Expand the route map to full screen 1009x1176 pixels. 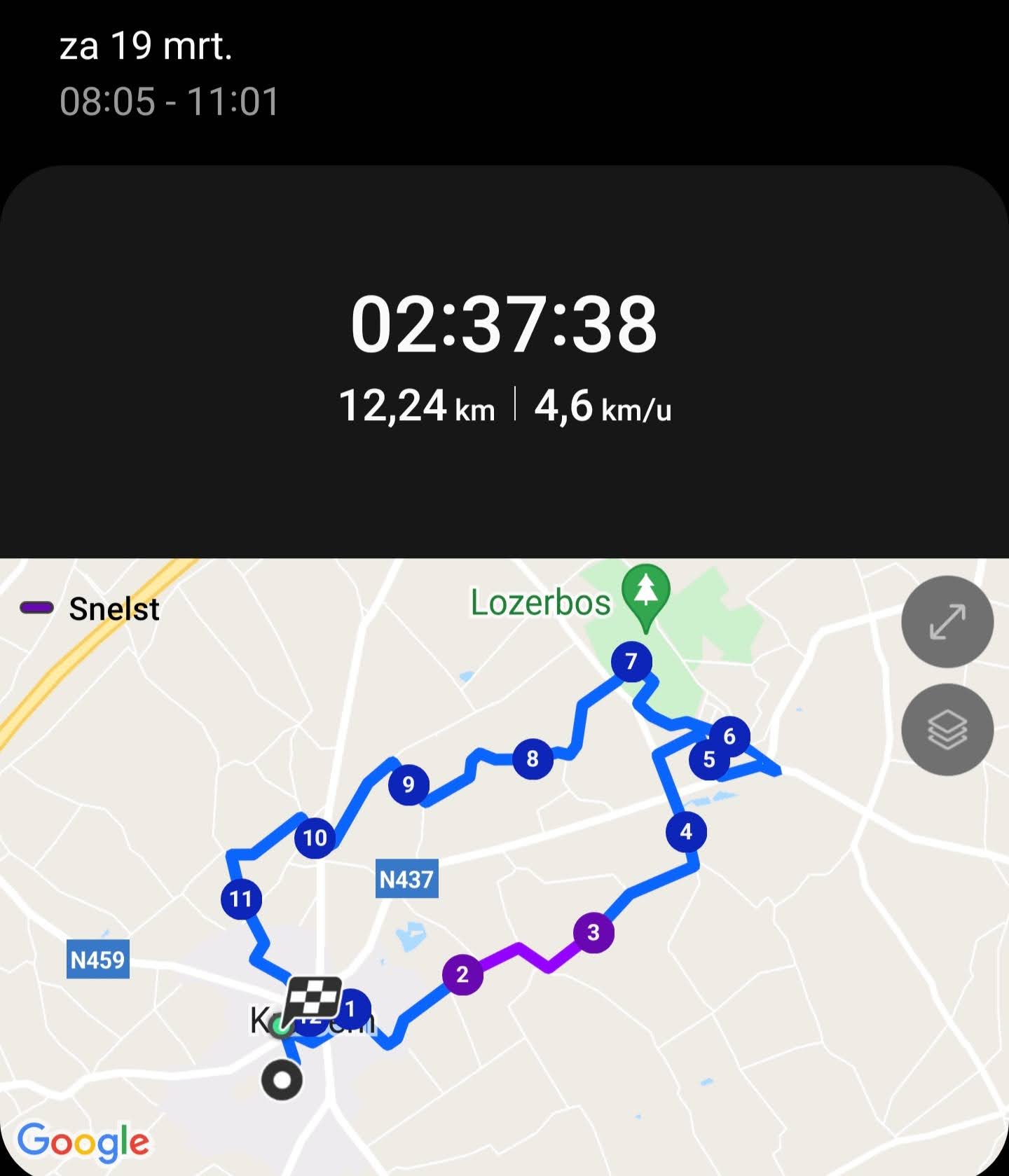tap(947, 621)
